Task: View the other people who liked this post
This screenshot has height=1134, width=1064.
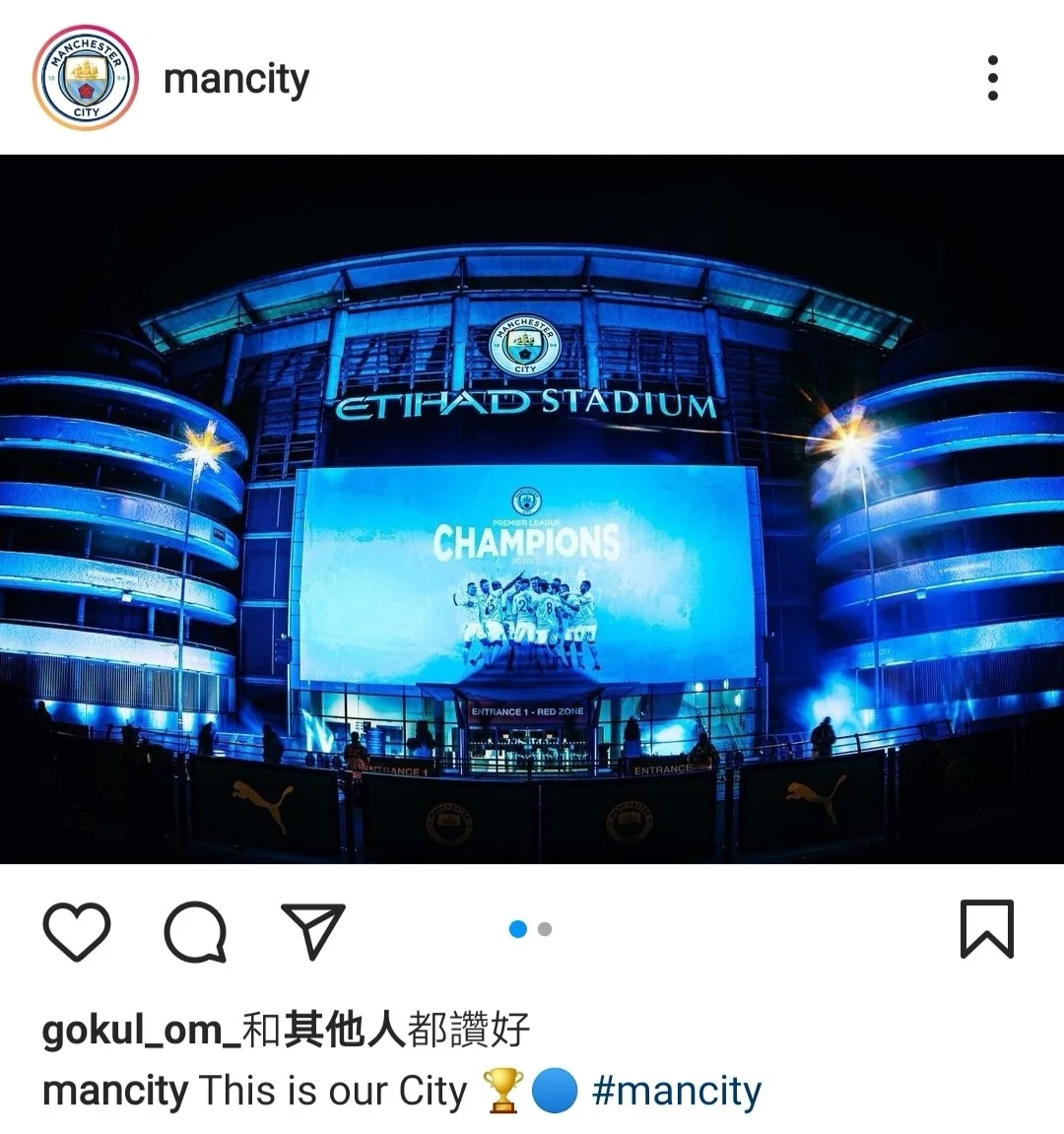Action: pos(344,1030)
